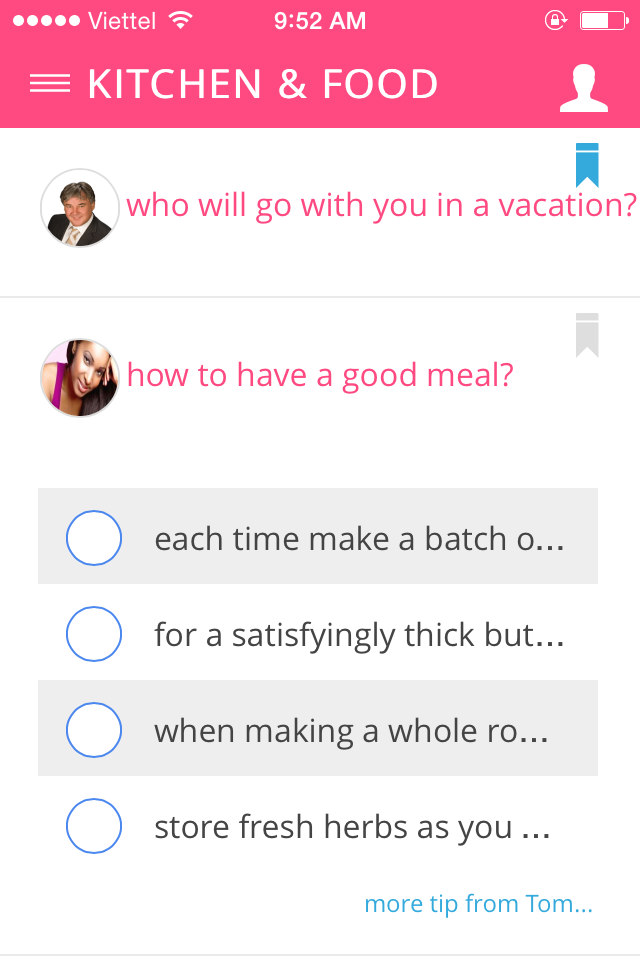Bookmark the good meal question
Viewport: 640px width, 960px height.
click(x=587, y=335)
